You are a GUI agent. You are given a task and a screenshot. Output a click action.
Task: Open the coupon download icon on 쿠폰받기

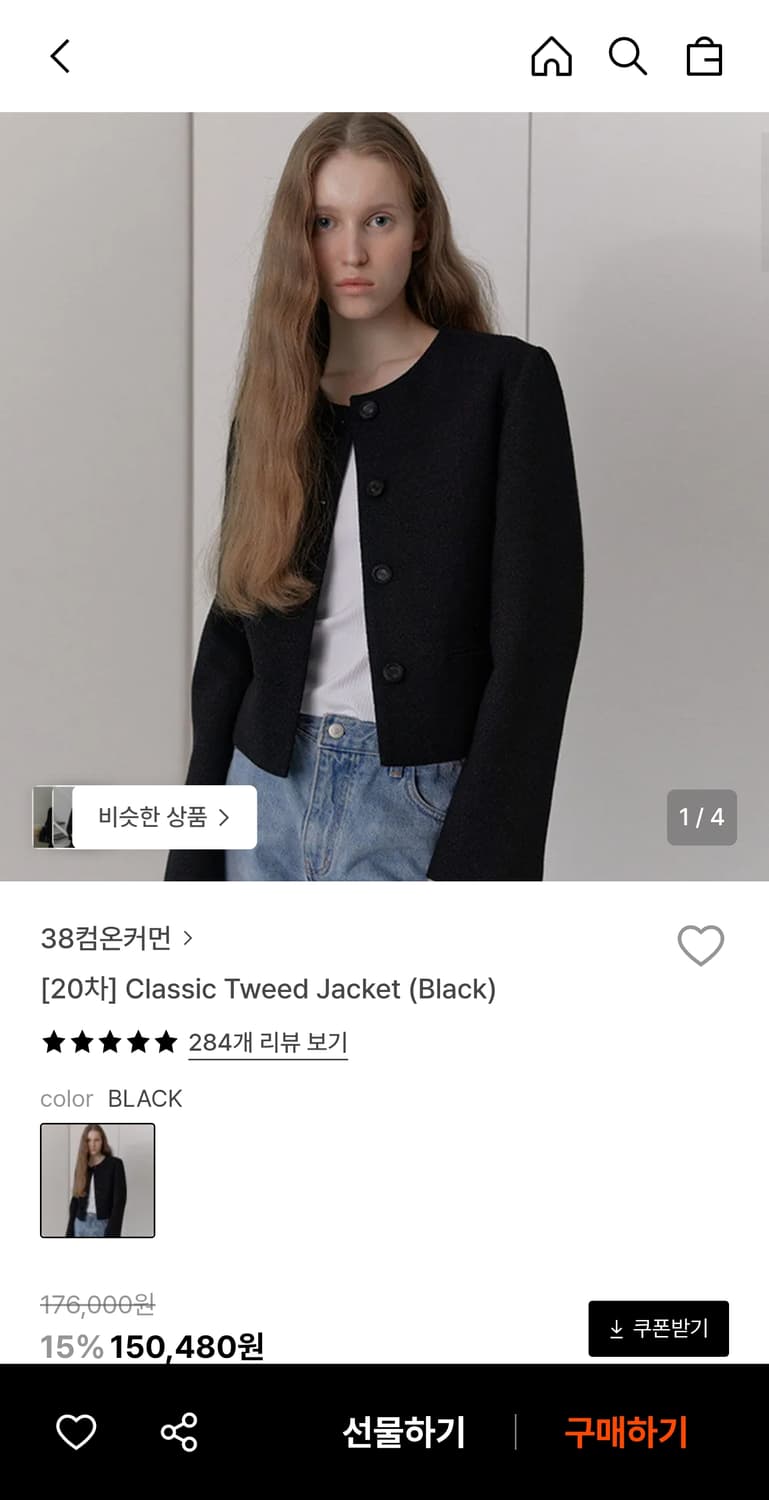click(614, 1328)
